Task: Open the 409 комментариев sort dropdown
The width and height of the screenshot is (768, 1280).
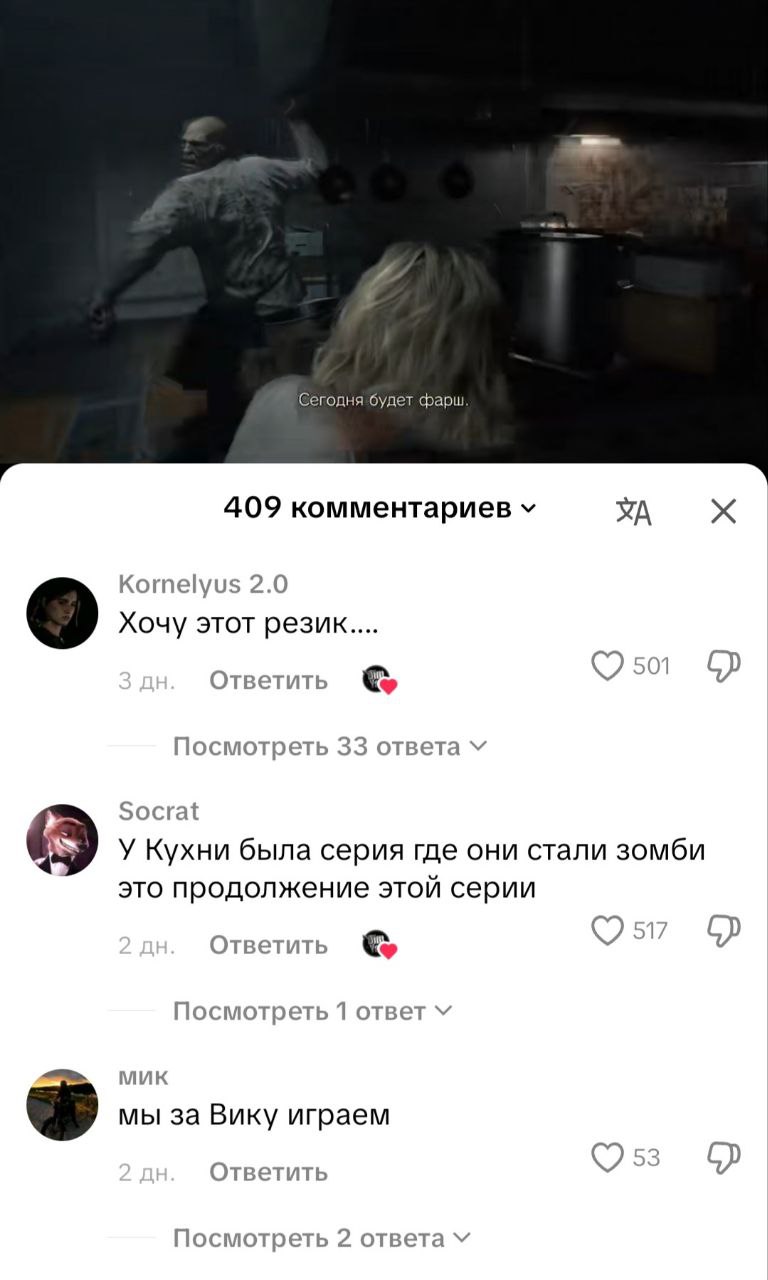Action: [380, 508]
